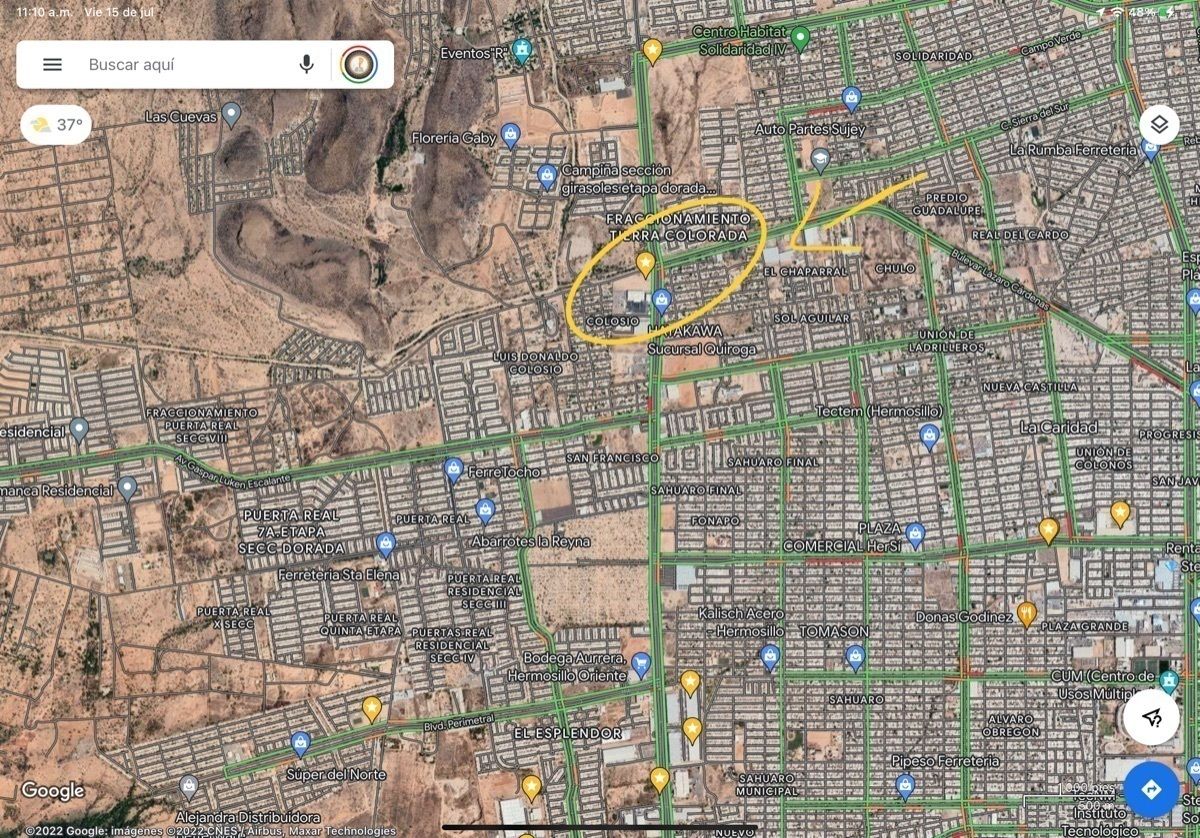
Task: Open the hamburger menu
Action: [52, 65]
